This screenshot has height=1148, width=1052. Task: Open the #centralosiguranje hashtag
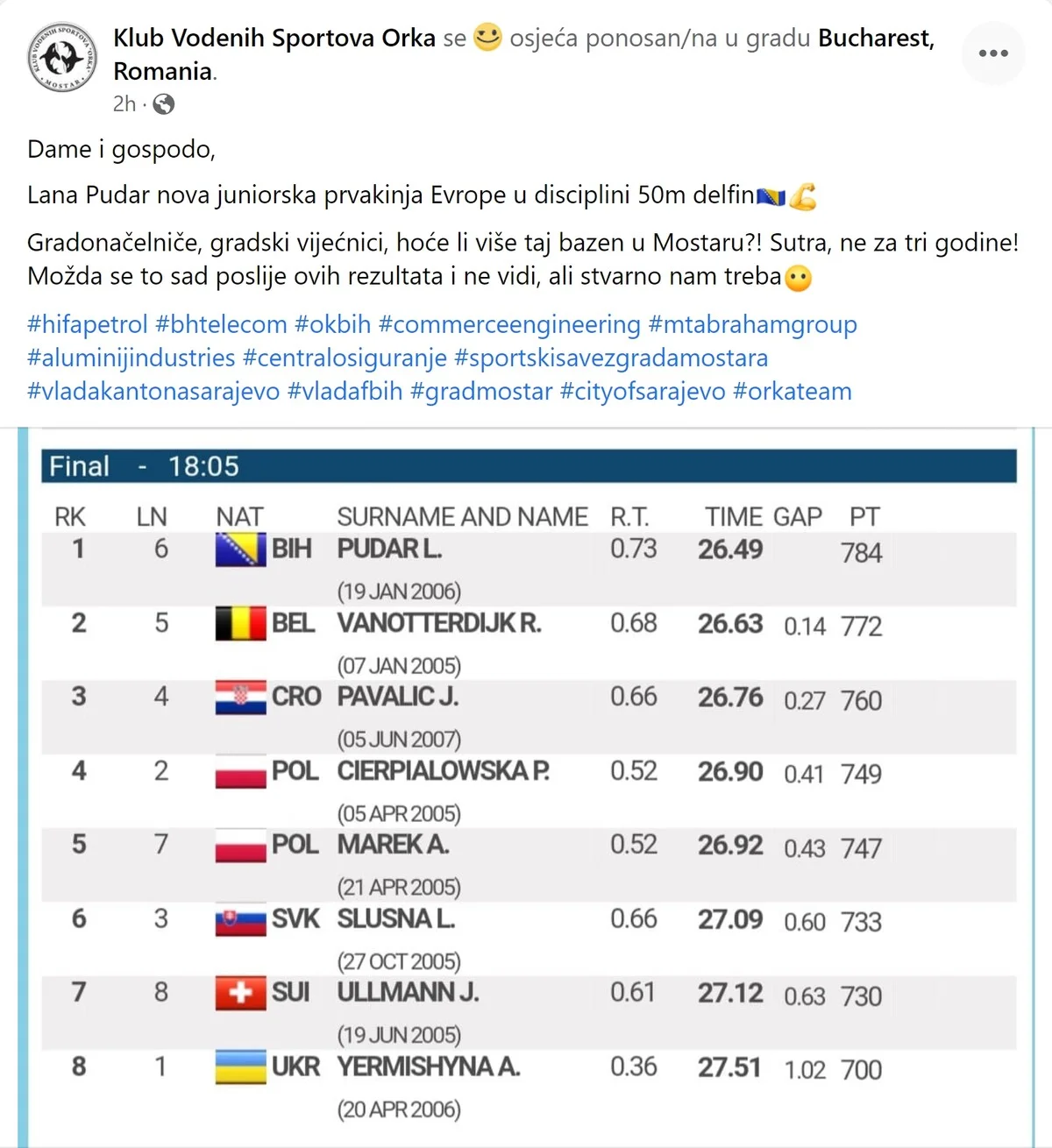[345, 358]
